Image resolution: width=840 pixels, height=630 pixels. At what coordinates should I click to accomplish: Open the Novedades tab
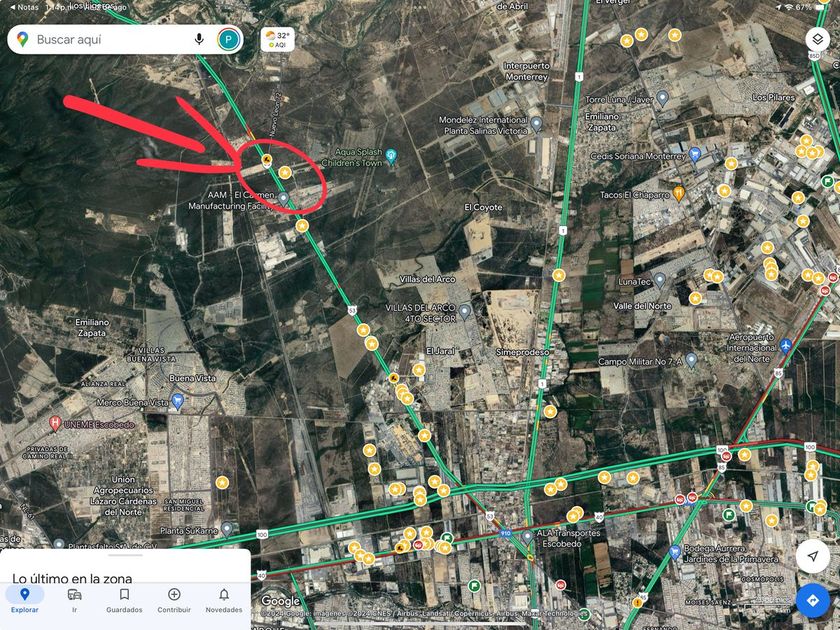(x=224, y=599)
